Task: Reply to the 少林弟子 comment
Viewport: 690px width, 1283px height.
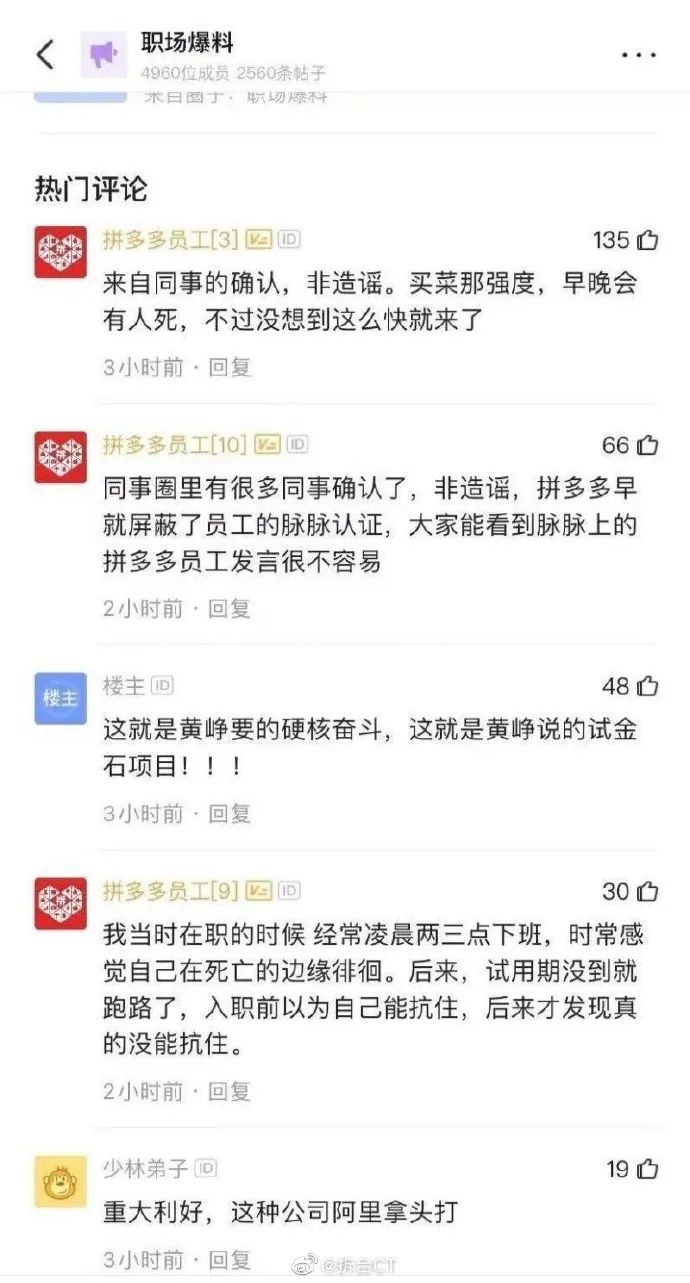Action: 229,1258
